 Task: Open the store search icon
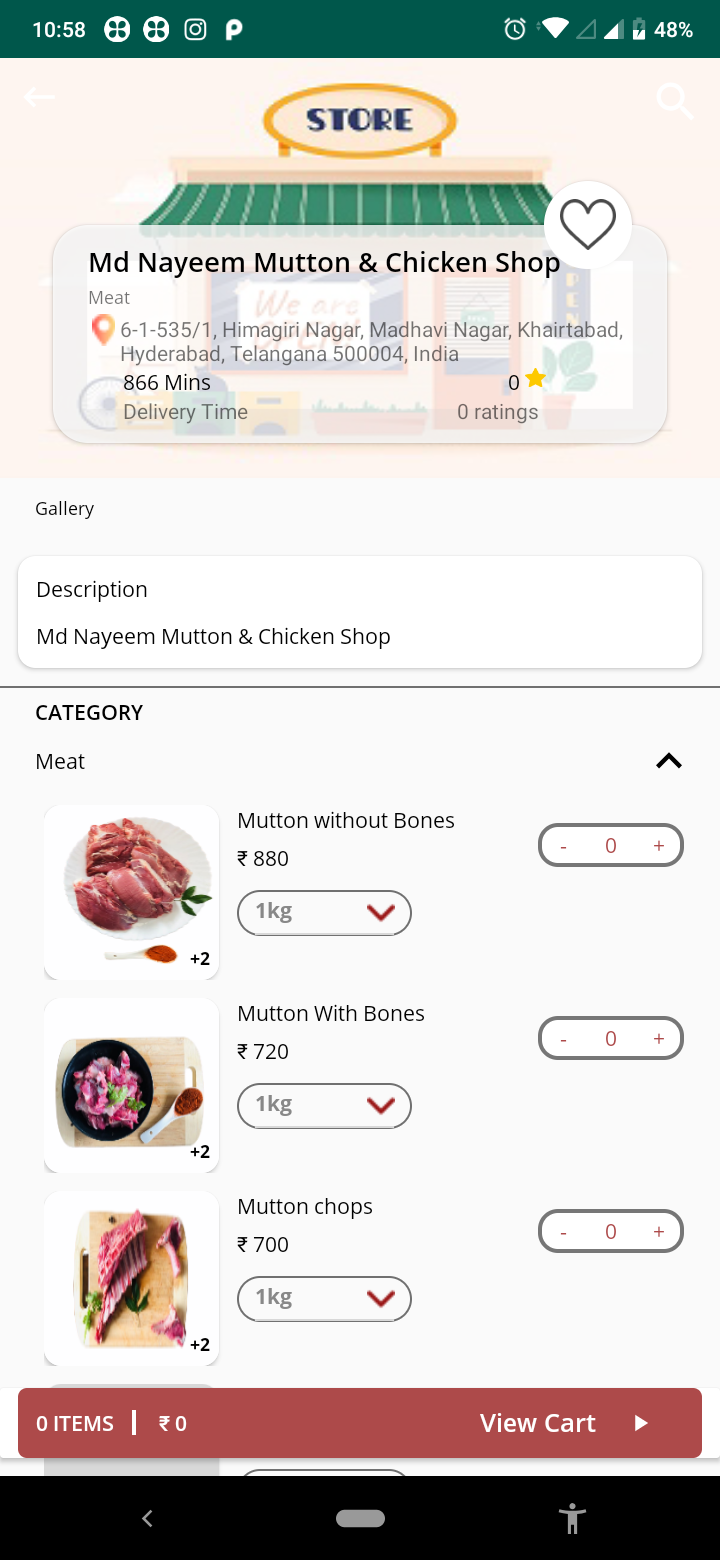pos(674,100)
